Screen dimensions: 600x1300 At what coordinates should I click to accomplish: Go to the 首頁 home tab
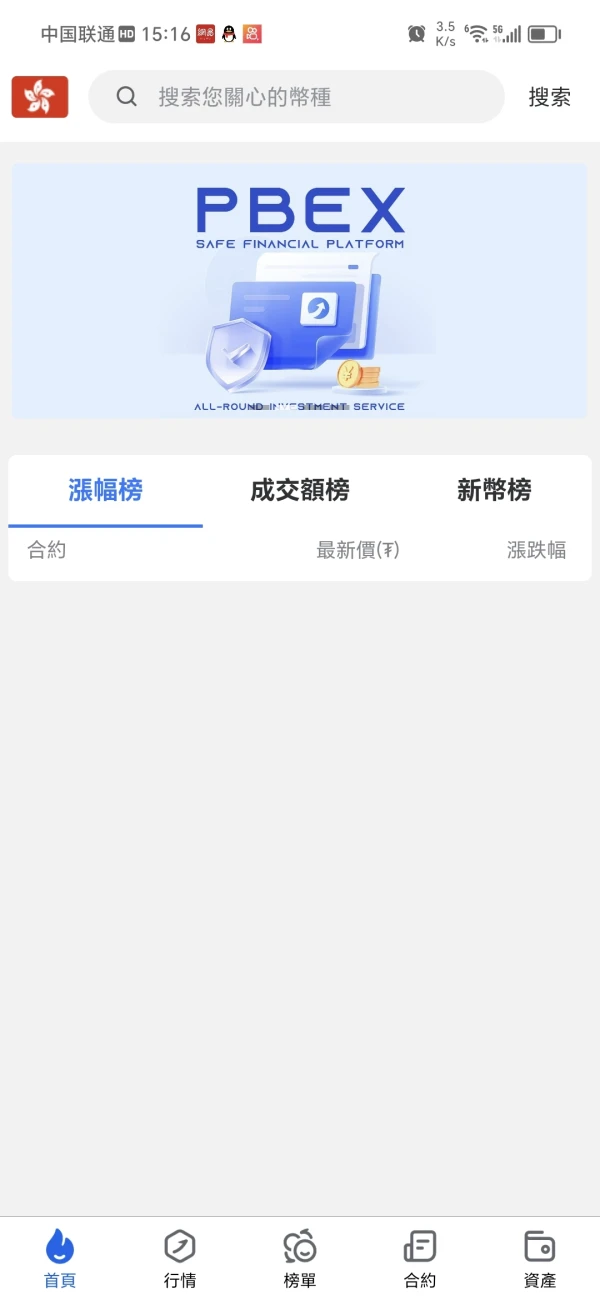(x=60, y=1259)
